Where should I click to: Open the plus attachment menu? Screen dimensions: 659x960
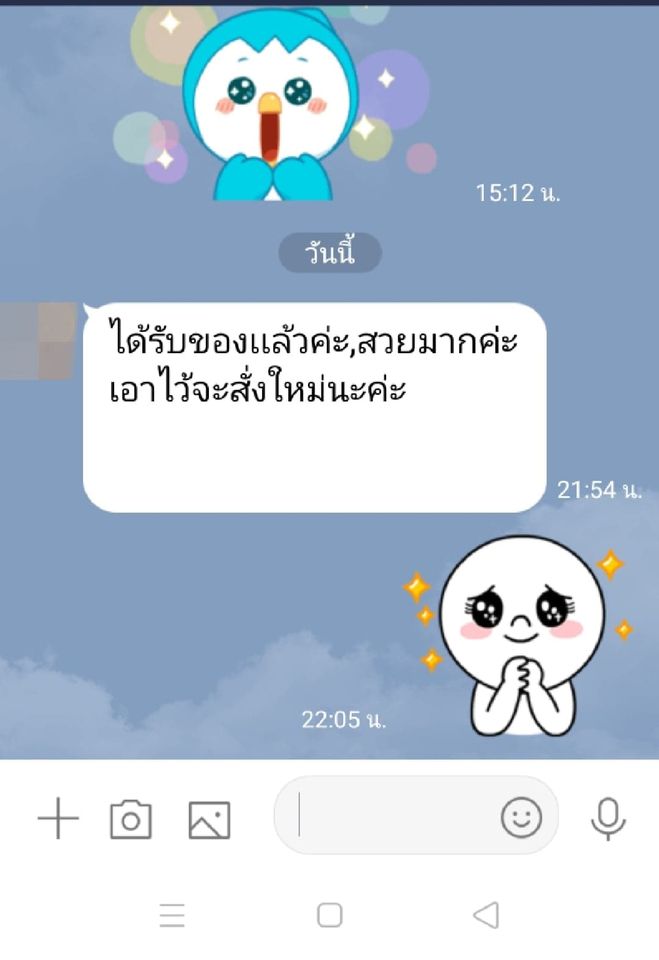pyautogui.click(x=58, y=820)
